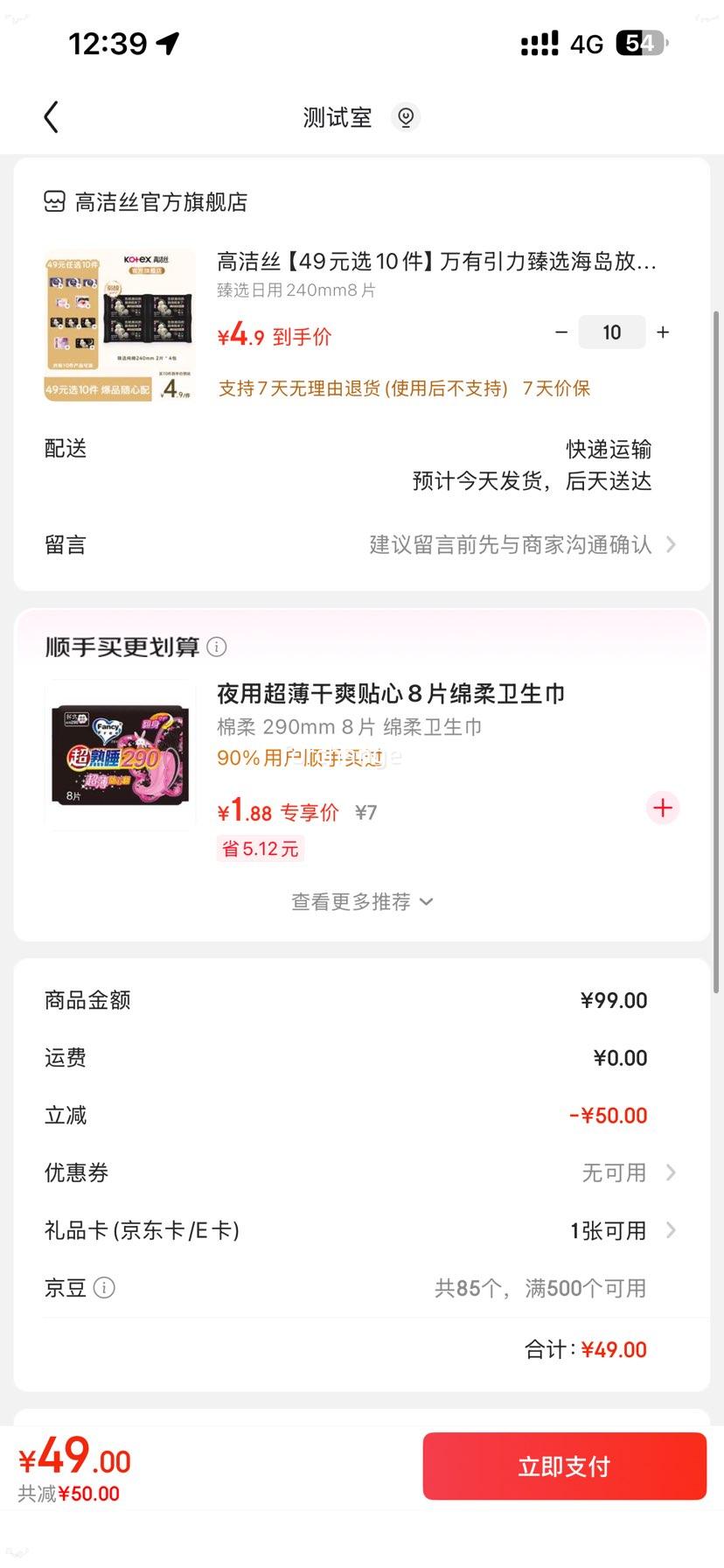
Task: View the 超熟睡290 product thumbnail
Action: pos(119,756)
